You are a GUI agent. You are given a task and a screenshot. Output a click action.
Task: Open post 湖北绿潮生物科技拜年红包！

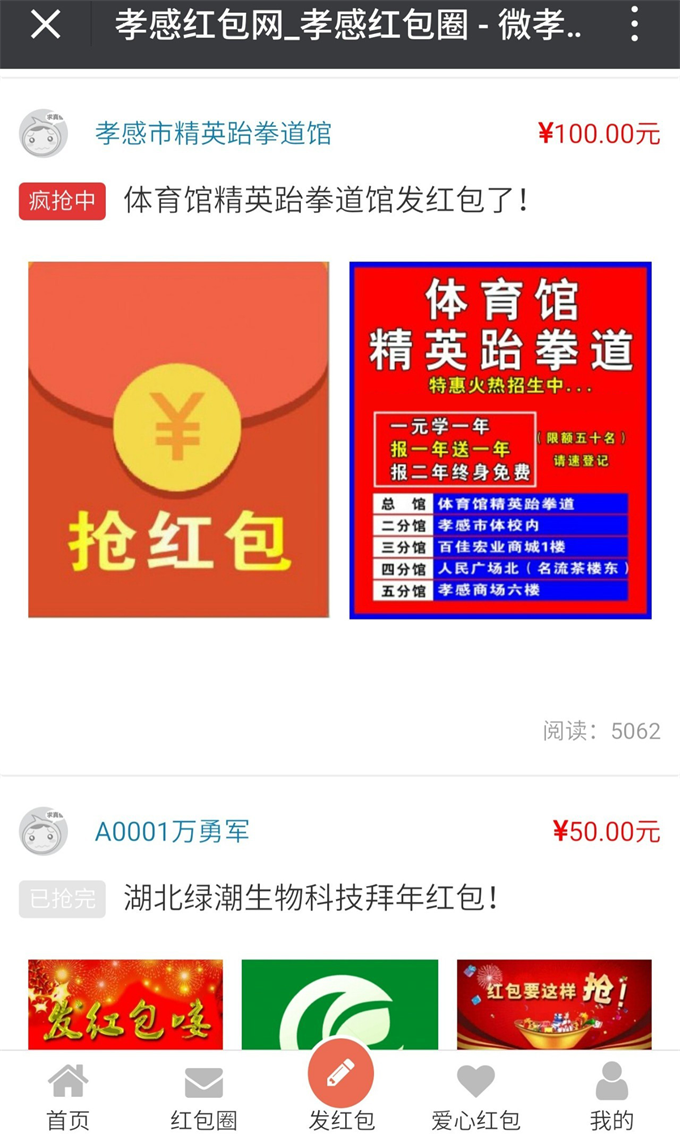point(311,898)
